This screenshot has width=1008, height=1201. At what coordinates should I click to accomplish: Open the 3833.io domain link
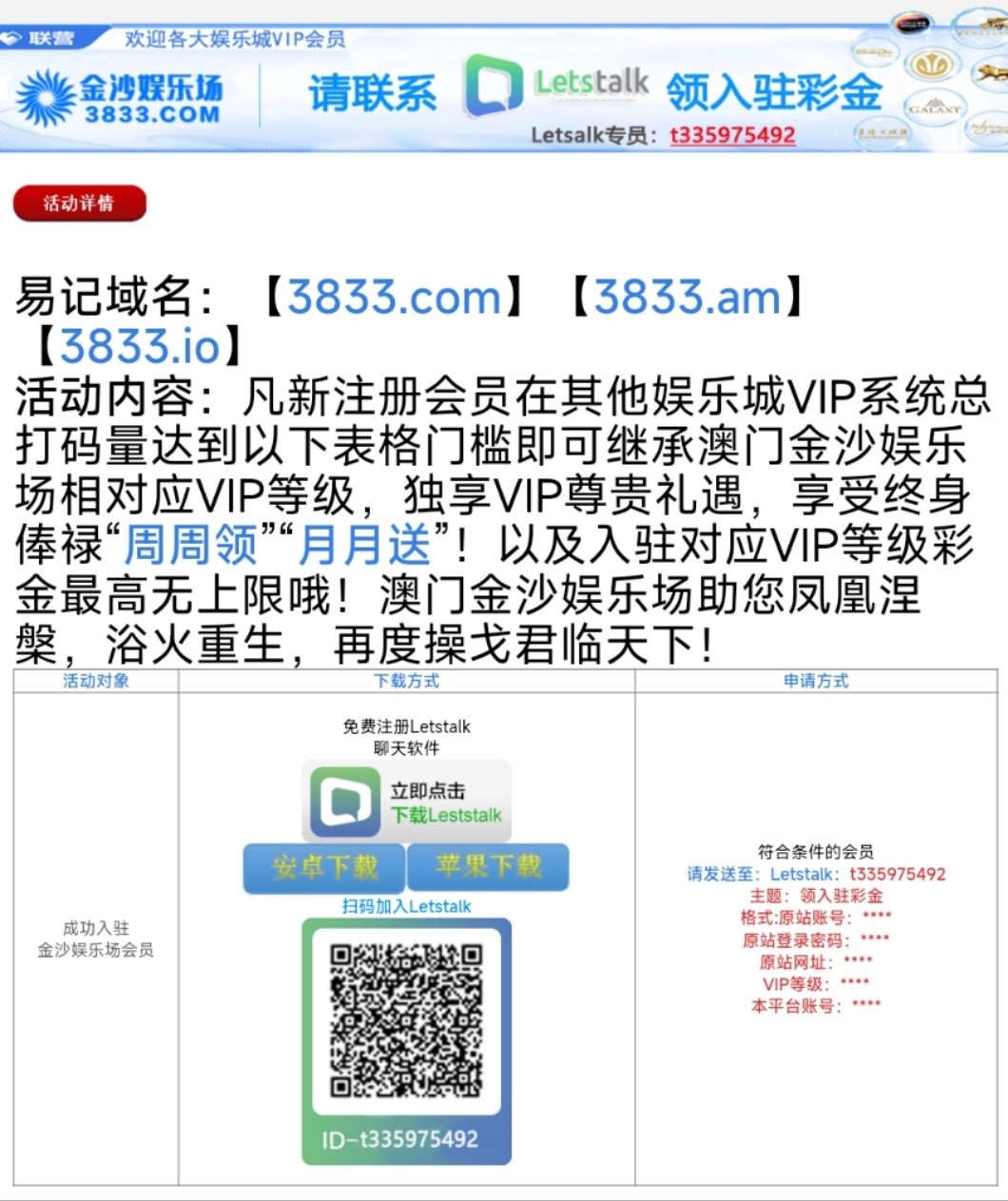click(x=140, y=346)
